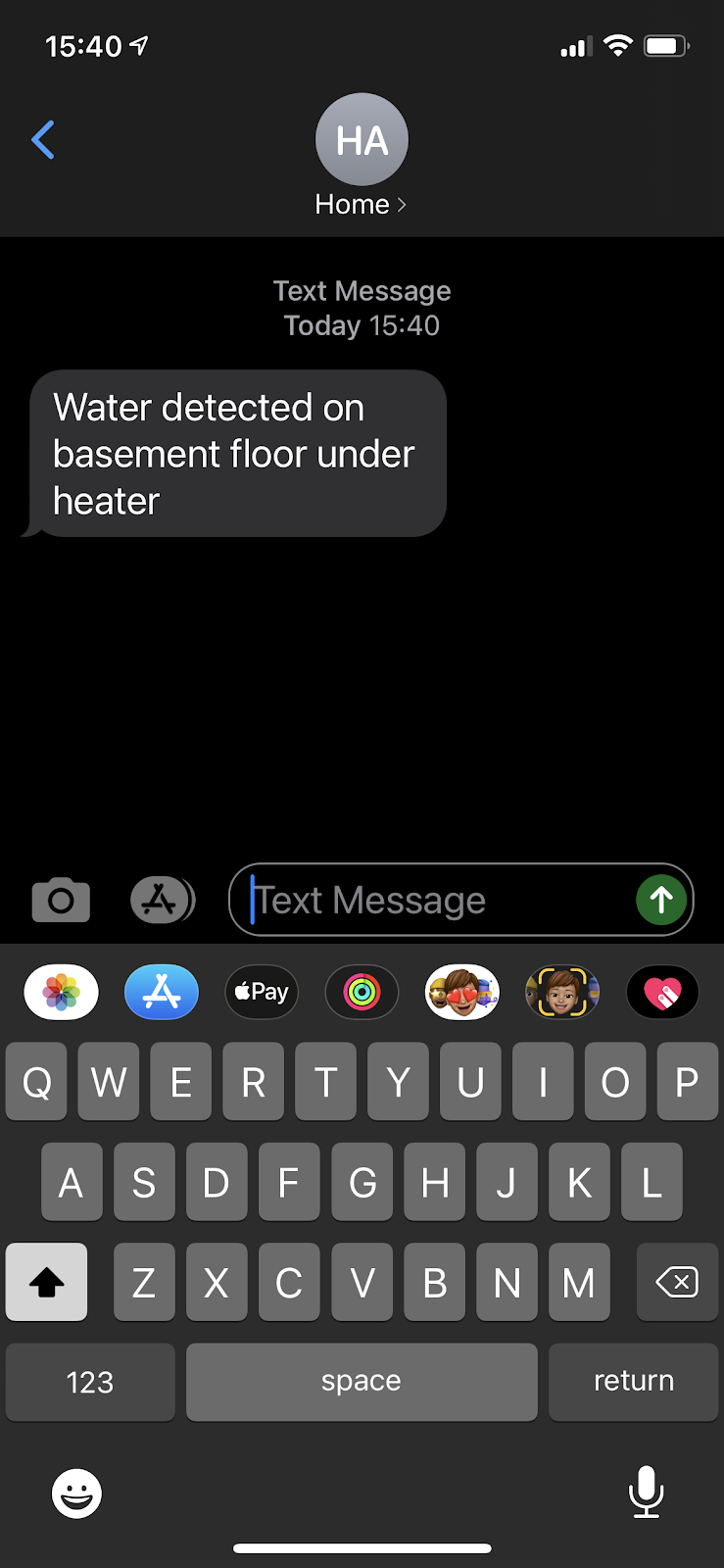
Task: Tap the App Store icon beside the Photos icon
Action: pos(162,992)
